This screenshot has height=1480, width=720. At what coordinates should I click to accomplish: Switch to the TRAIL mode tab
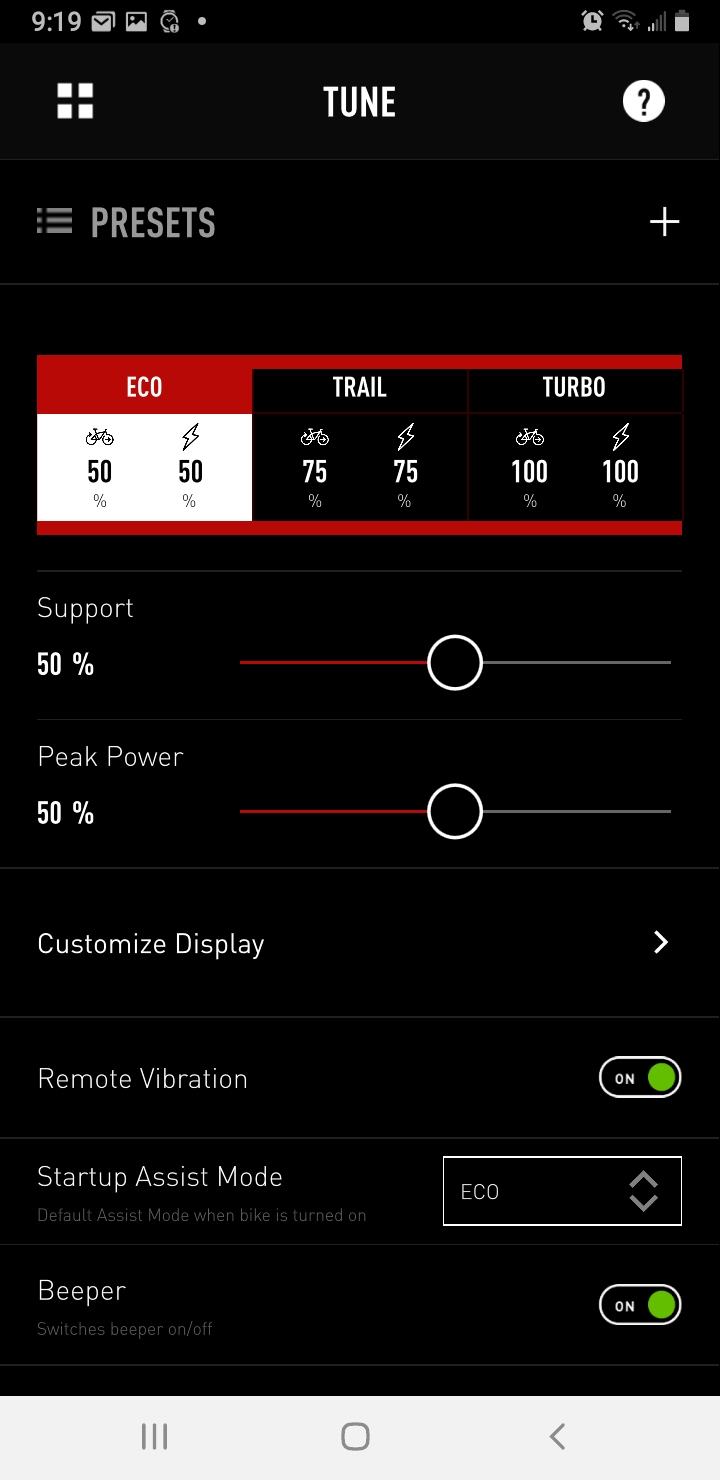359,388
